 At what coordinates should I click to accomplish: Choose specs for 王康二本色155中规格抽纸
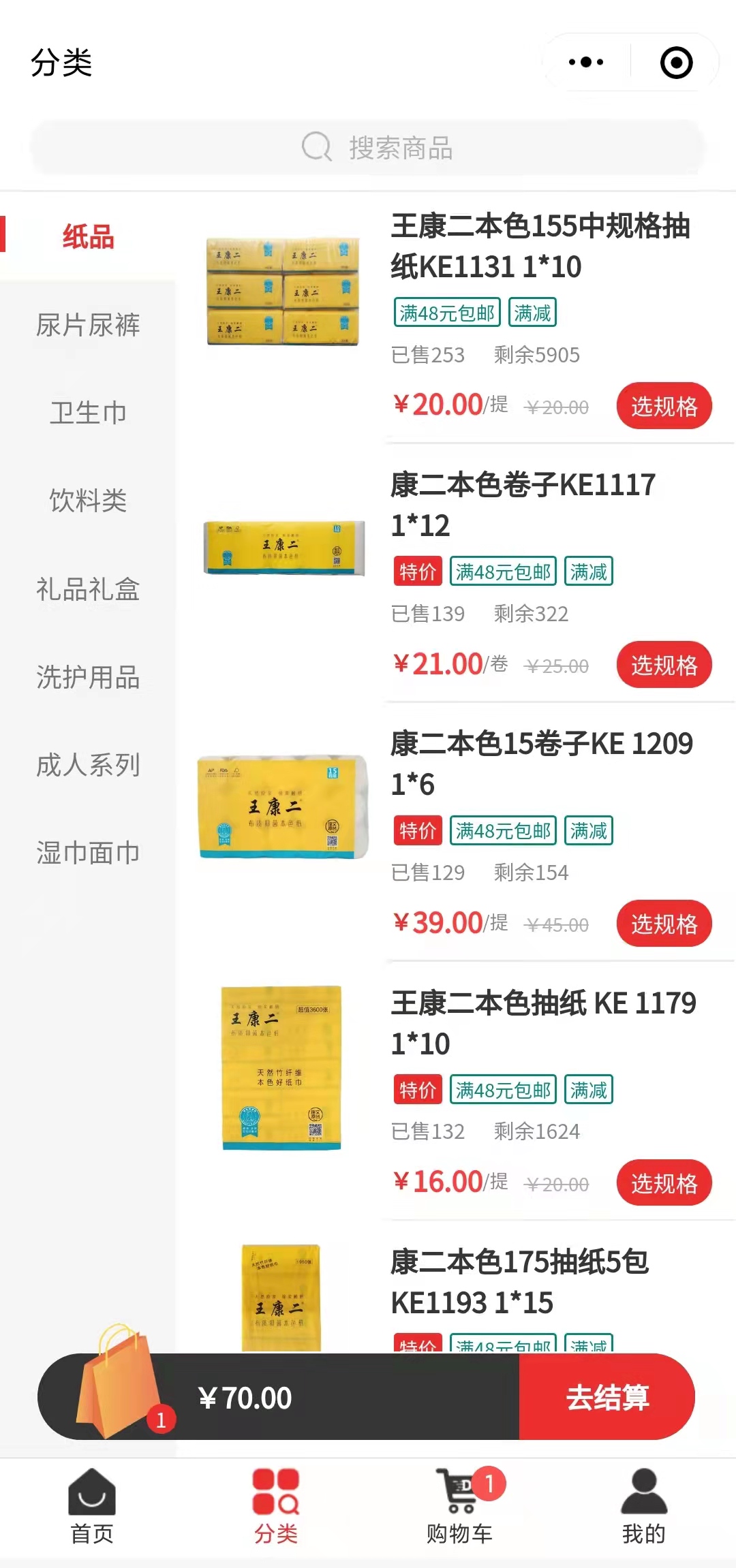pos(664,406)
